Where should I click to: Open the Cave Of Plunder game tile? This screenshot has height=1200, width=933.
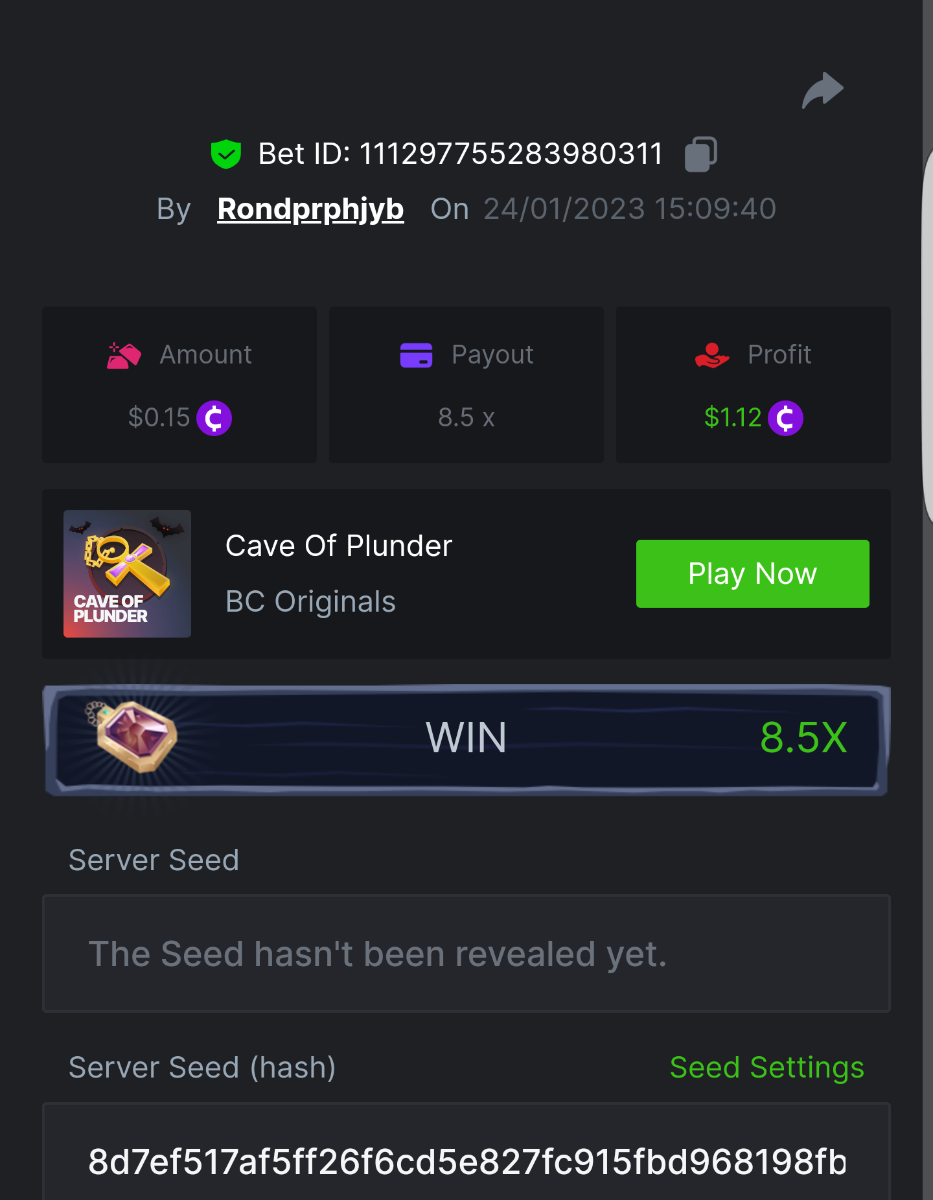pos(127,574)
